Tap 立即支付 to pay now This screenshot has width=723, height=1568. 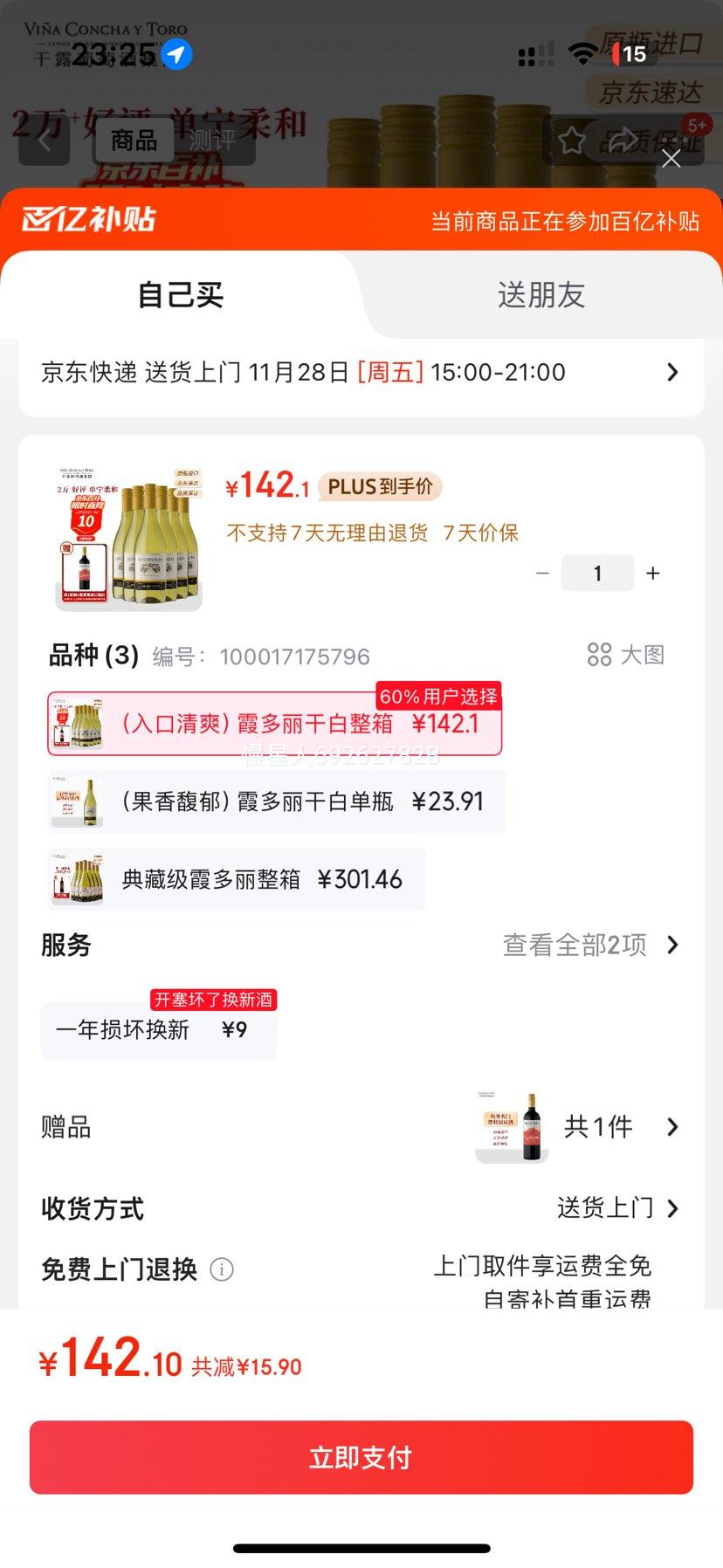pos(361,1457)
